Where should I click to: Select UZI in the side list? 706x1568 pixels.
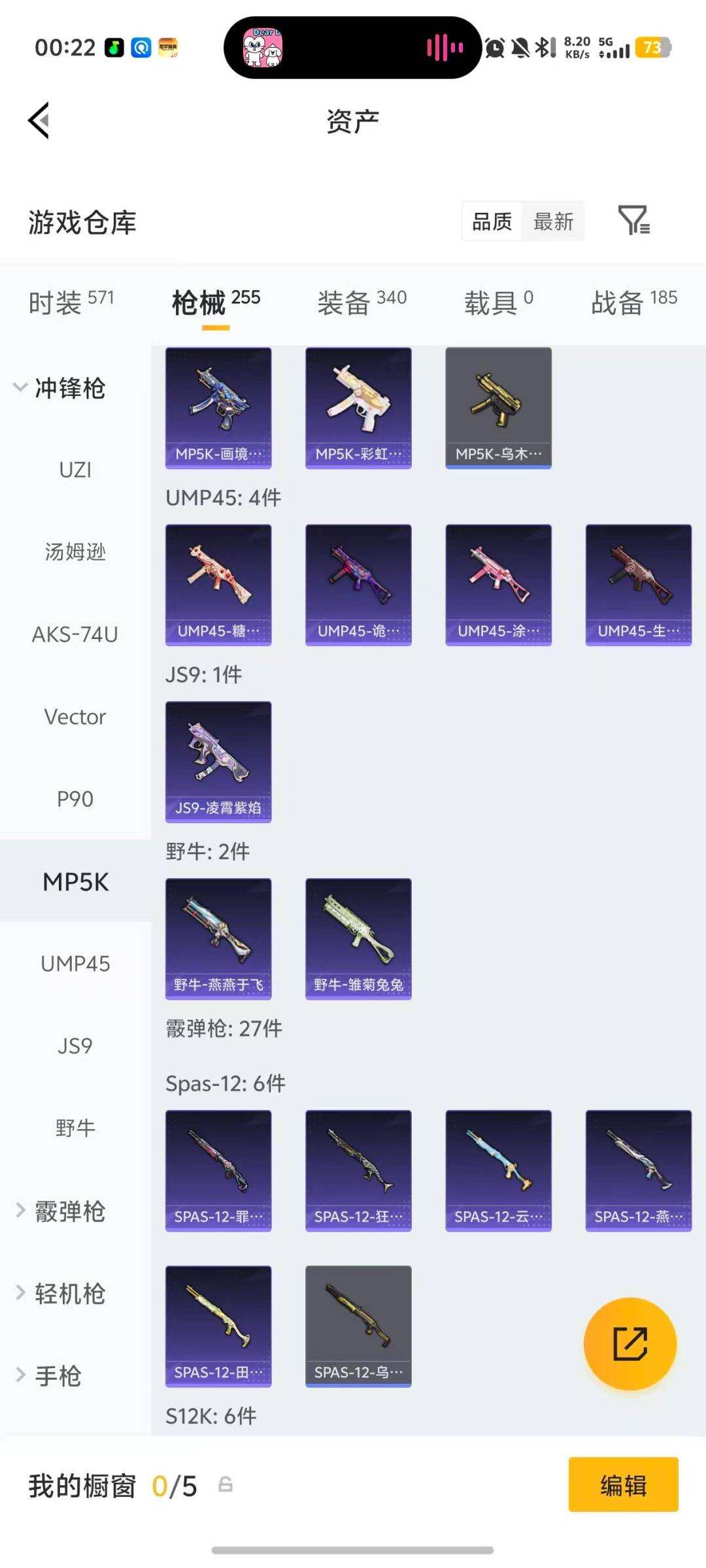[x=75, y=470]
